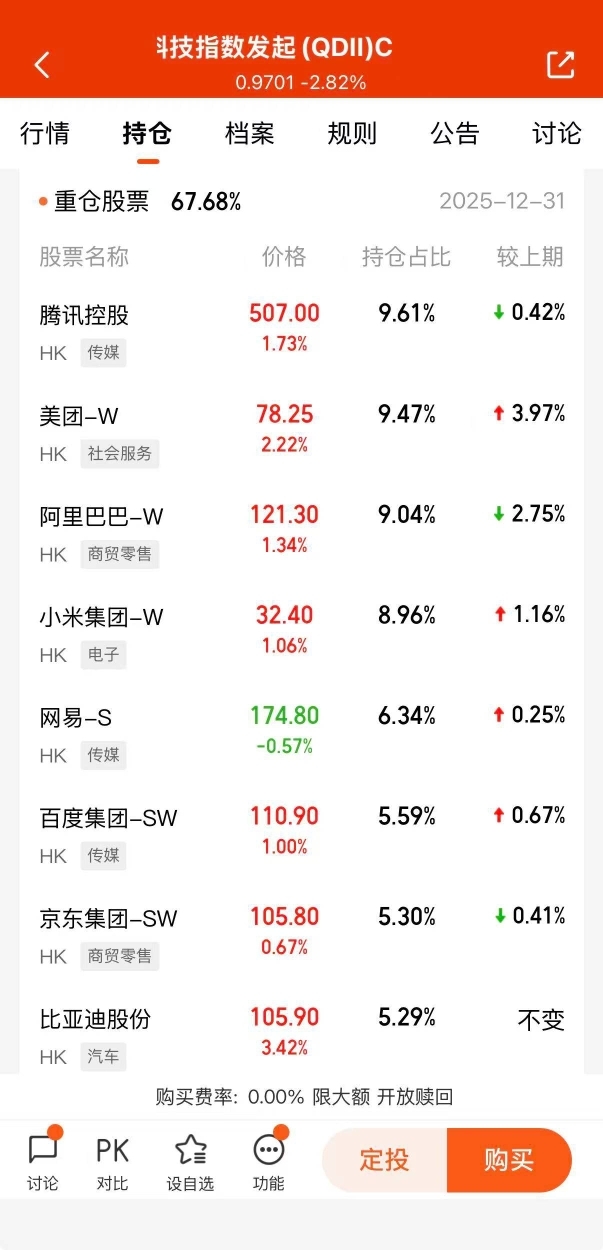The image size is (603, 1250).
Task: Open the 公告 tab
Action: (x=455, y=133)
